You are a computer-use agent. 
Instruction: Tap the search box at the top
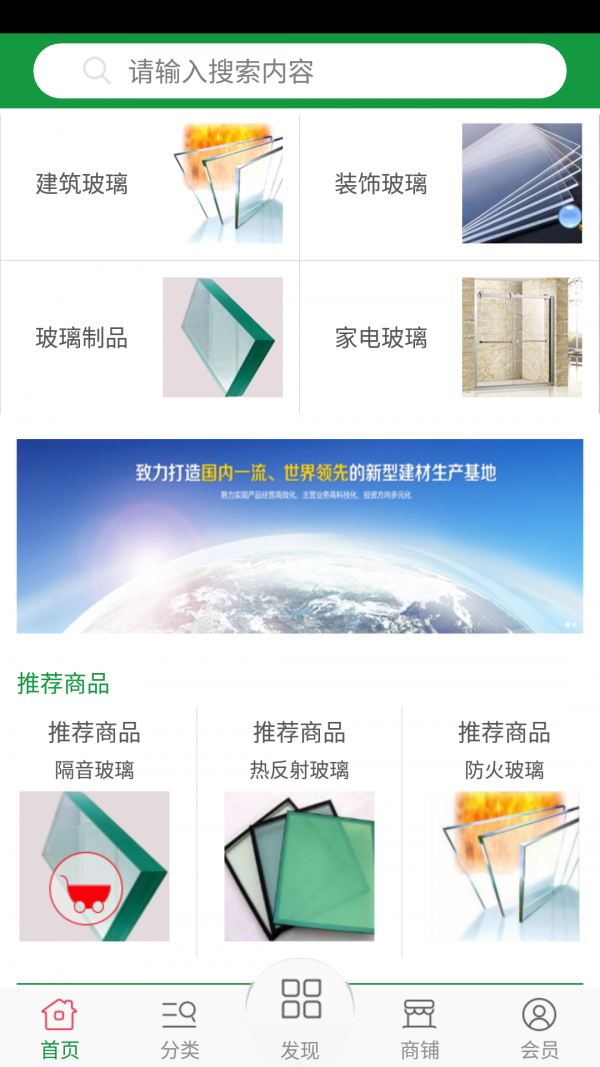300,71
